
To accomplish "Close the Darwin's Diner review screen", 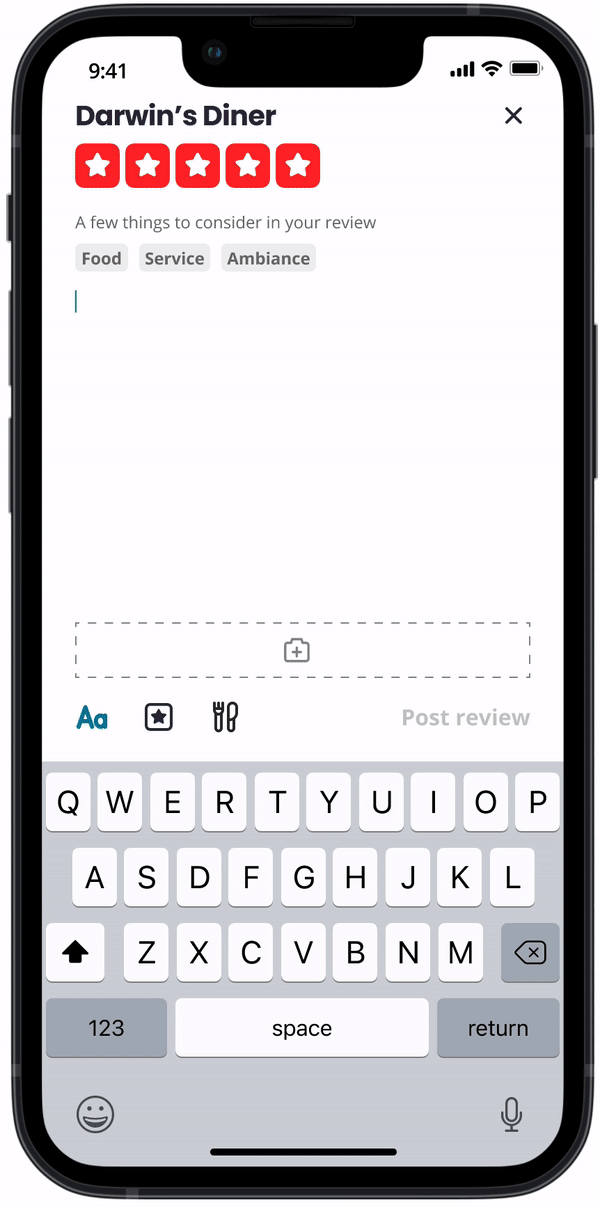I will pos(513,116).
